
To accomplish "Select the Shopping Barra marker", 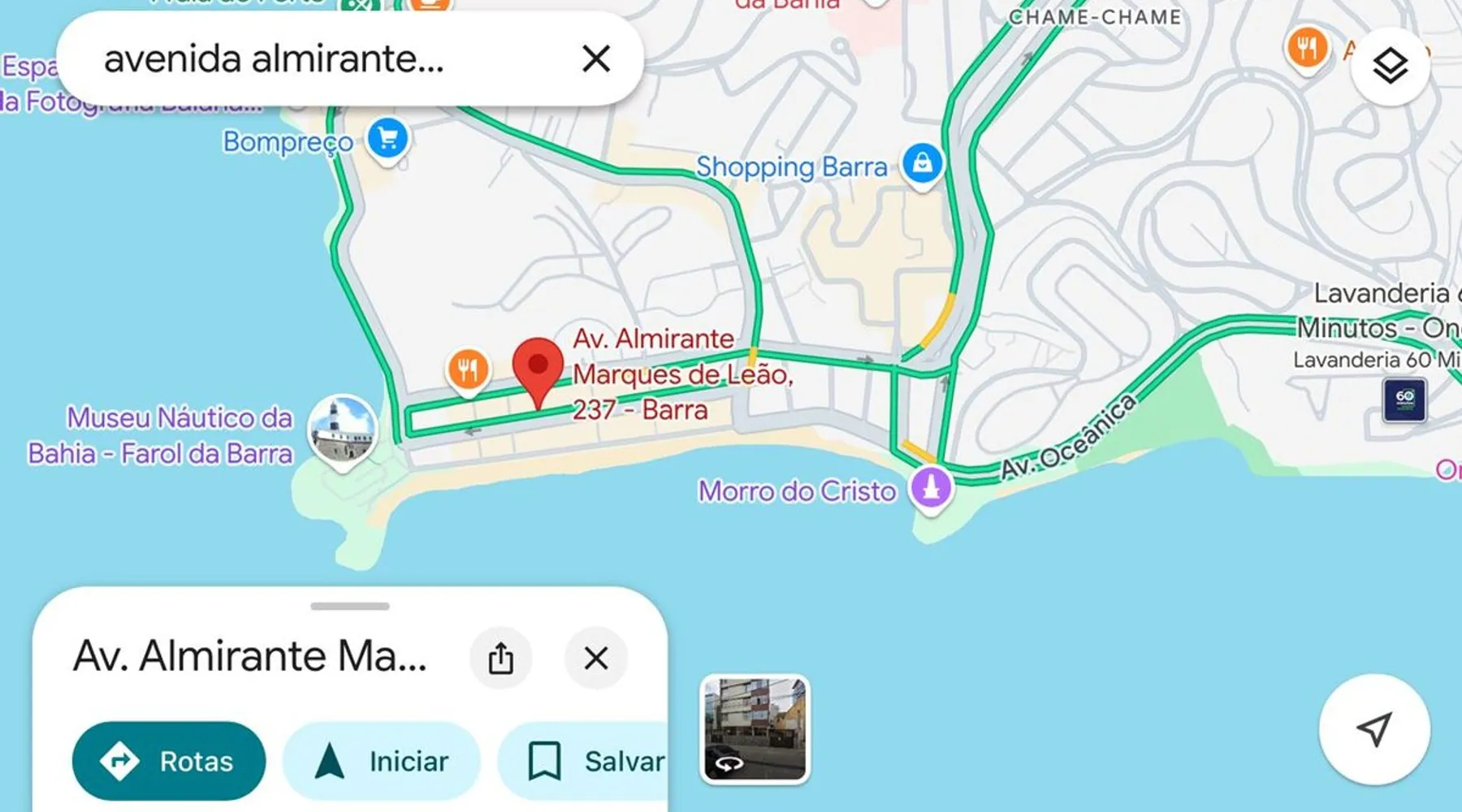I will pos(923,163).
